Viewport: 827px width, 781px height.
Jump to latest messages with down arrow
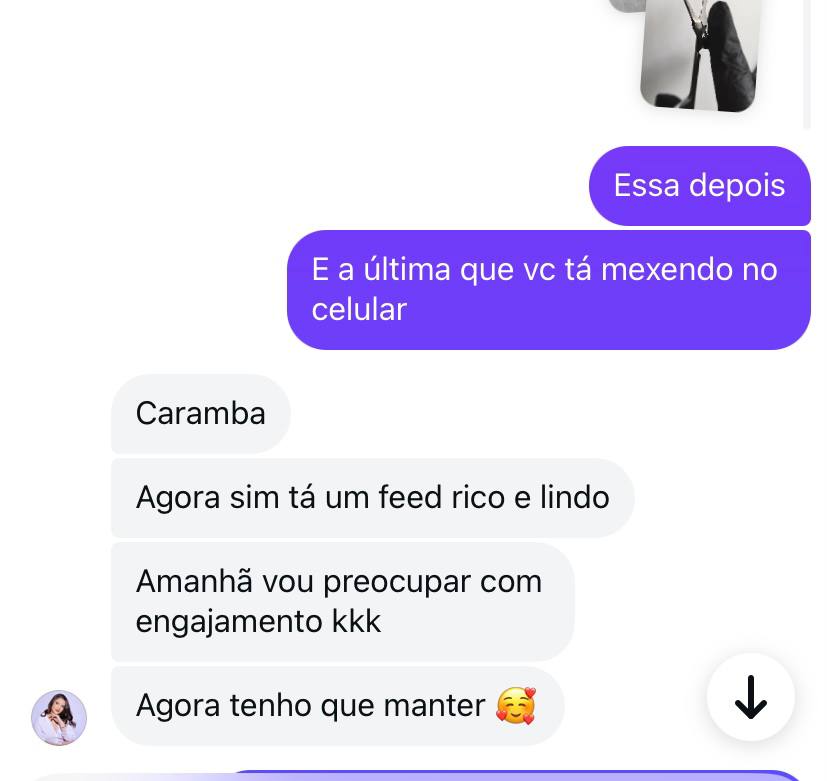click(x=750, y=697)
